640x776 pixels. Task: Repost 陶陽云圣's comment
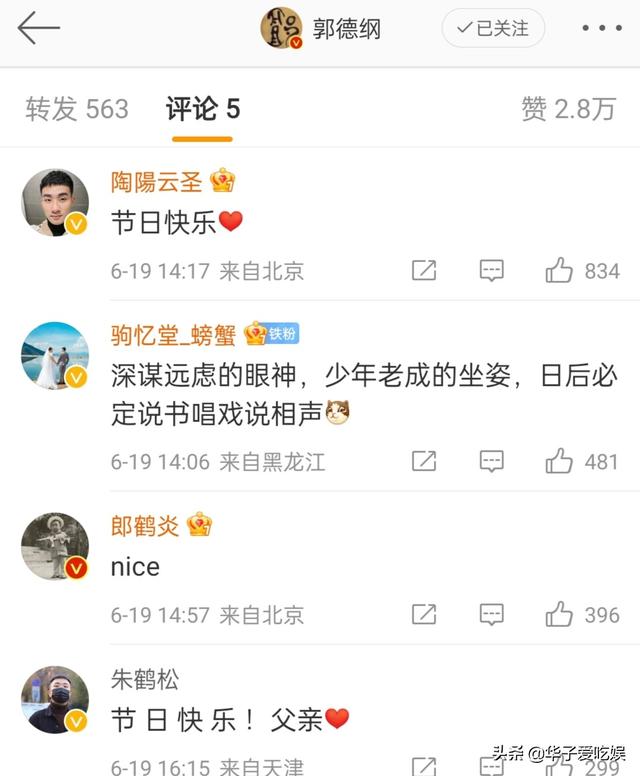pyautogui.click(x=424, y=270)
